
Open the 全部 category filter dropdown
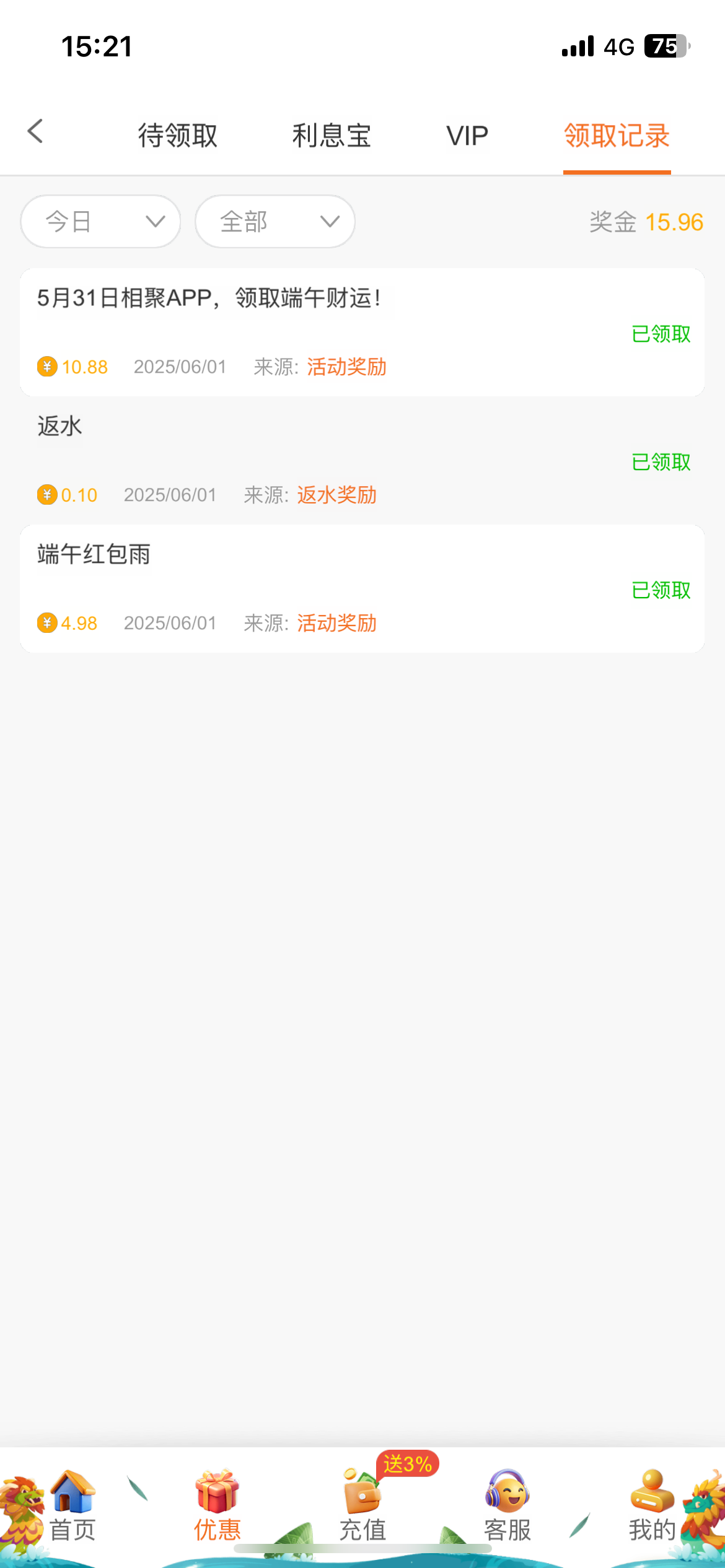275,221
